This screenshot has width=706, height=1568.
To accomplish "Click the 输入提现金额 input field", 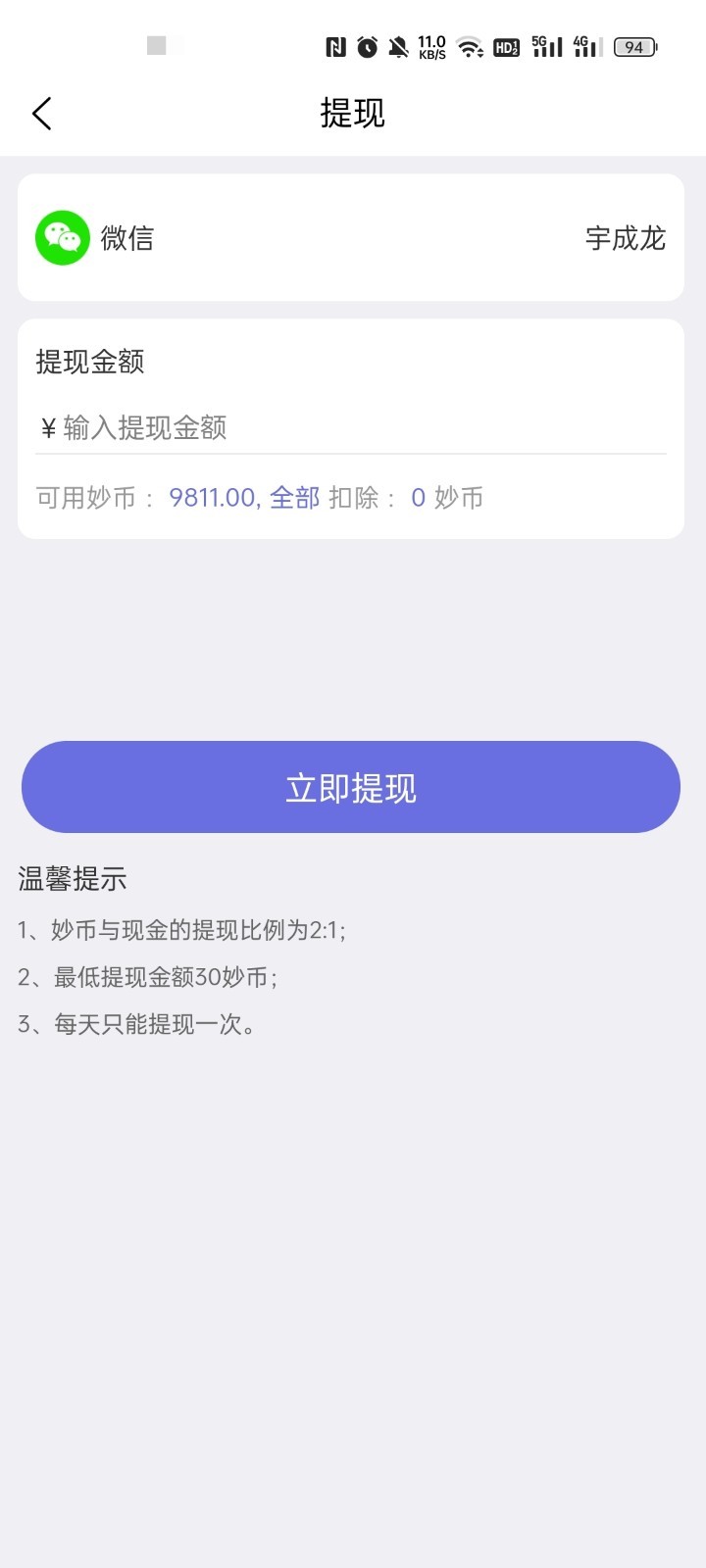I will [x=147, y=428].
